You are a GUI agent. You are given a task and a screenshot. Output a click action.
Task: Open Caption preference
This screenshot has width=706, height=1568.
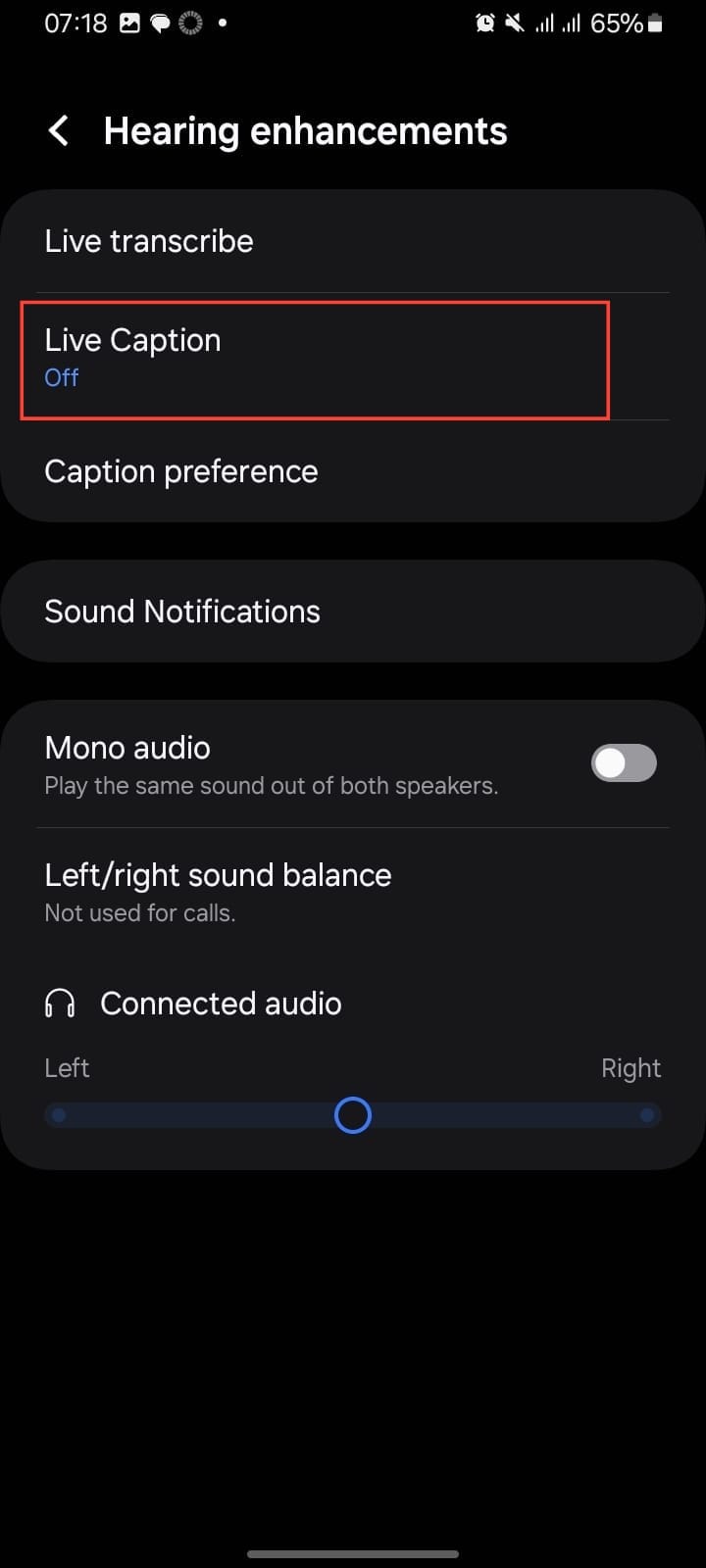coord(181,471)
